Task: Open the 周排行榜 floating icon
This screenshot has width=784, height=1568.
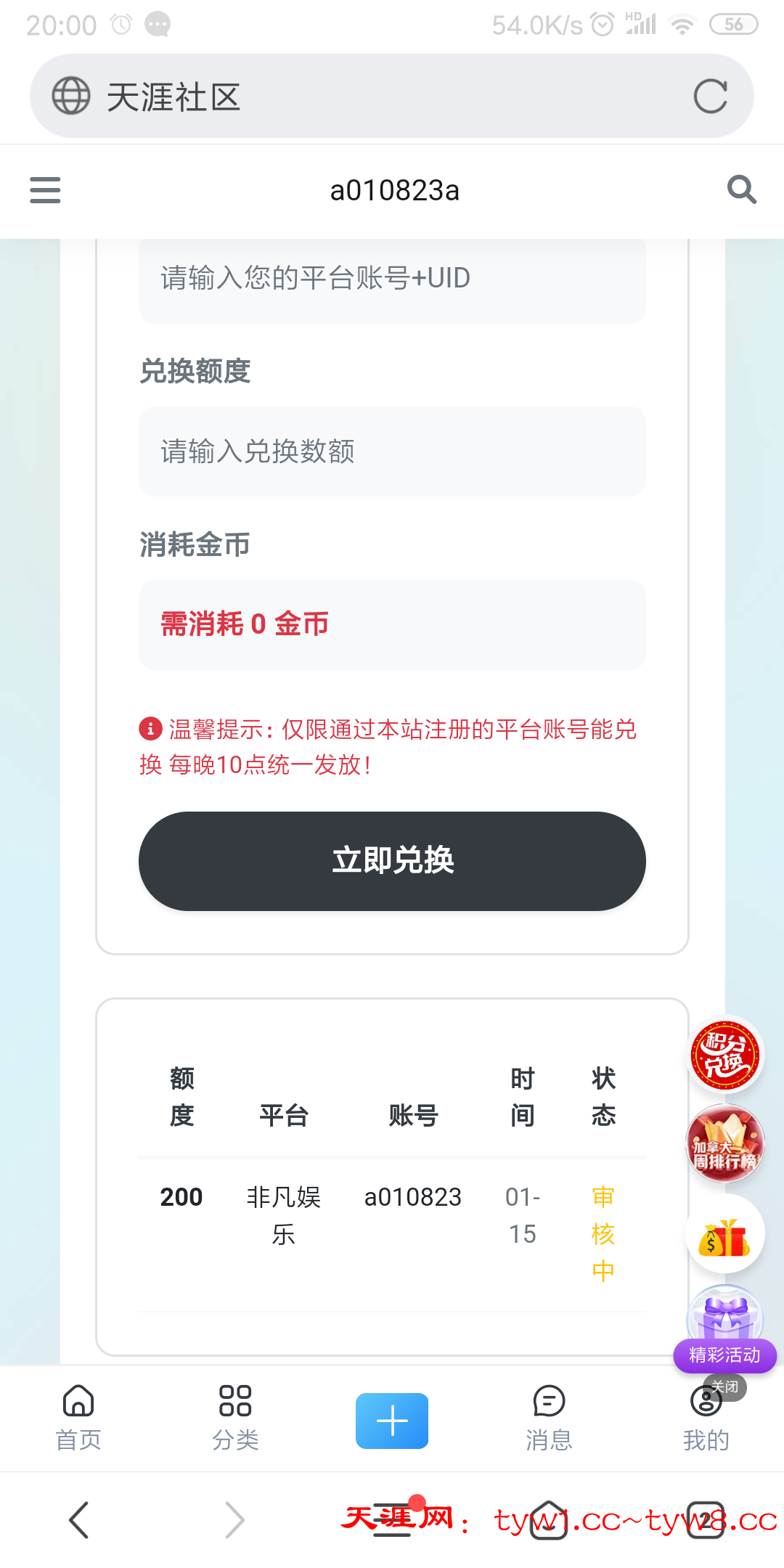Action: 725,1144
